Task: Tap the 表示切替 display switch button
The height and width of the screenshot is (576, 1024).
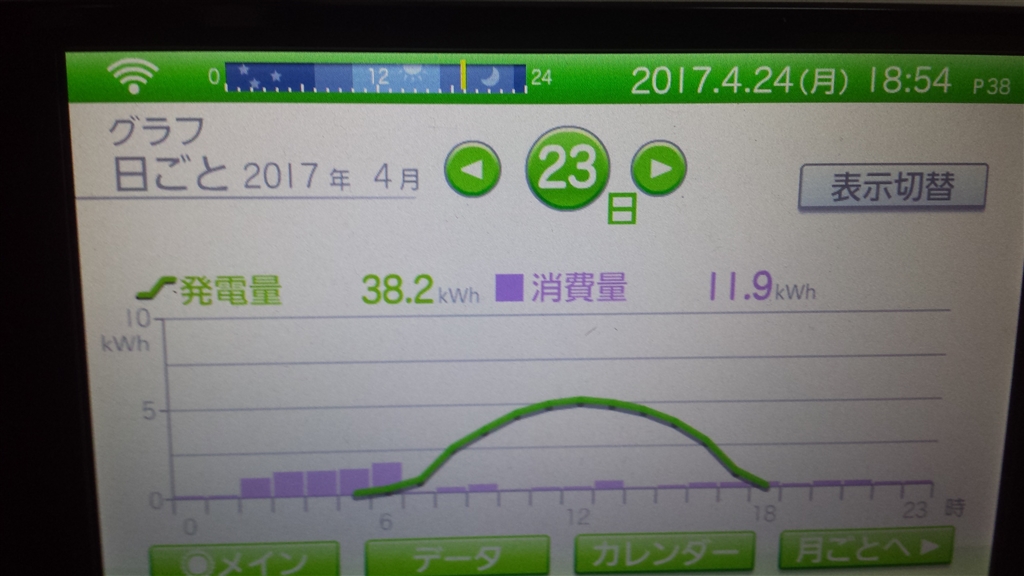Action: click(x=892, y=186)
